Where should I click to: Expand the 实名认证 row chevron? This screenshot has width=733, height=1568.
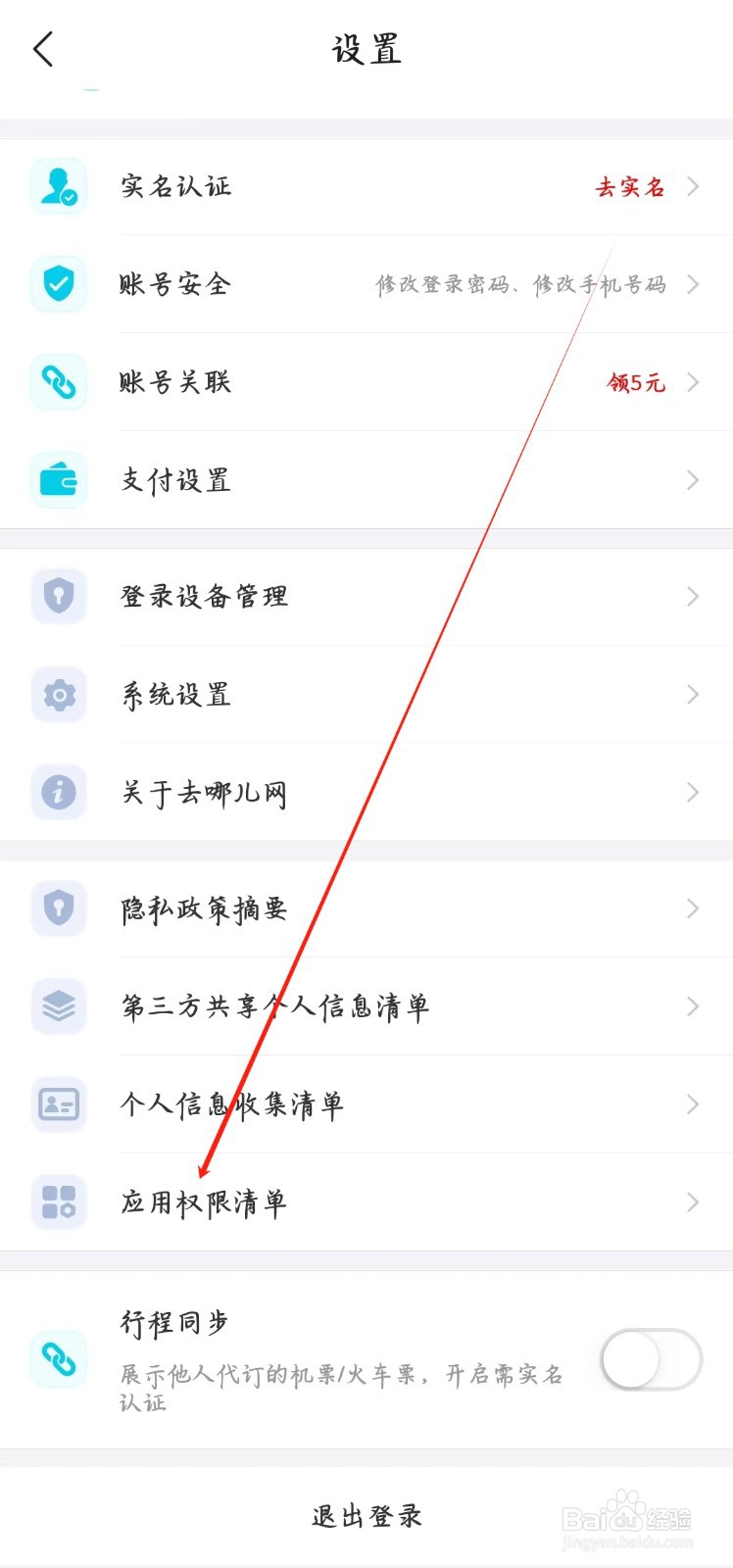pos(694,186)
